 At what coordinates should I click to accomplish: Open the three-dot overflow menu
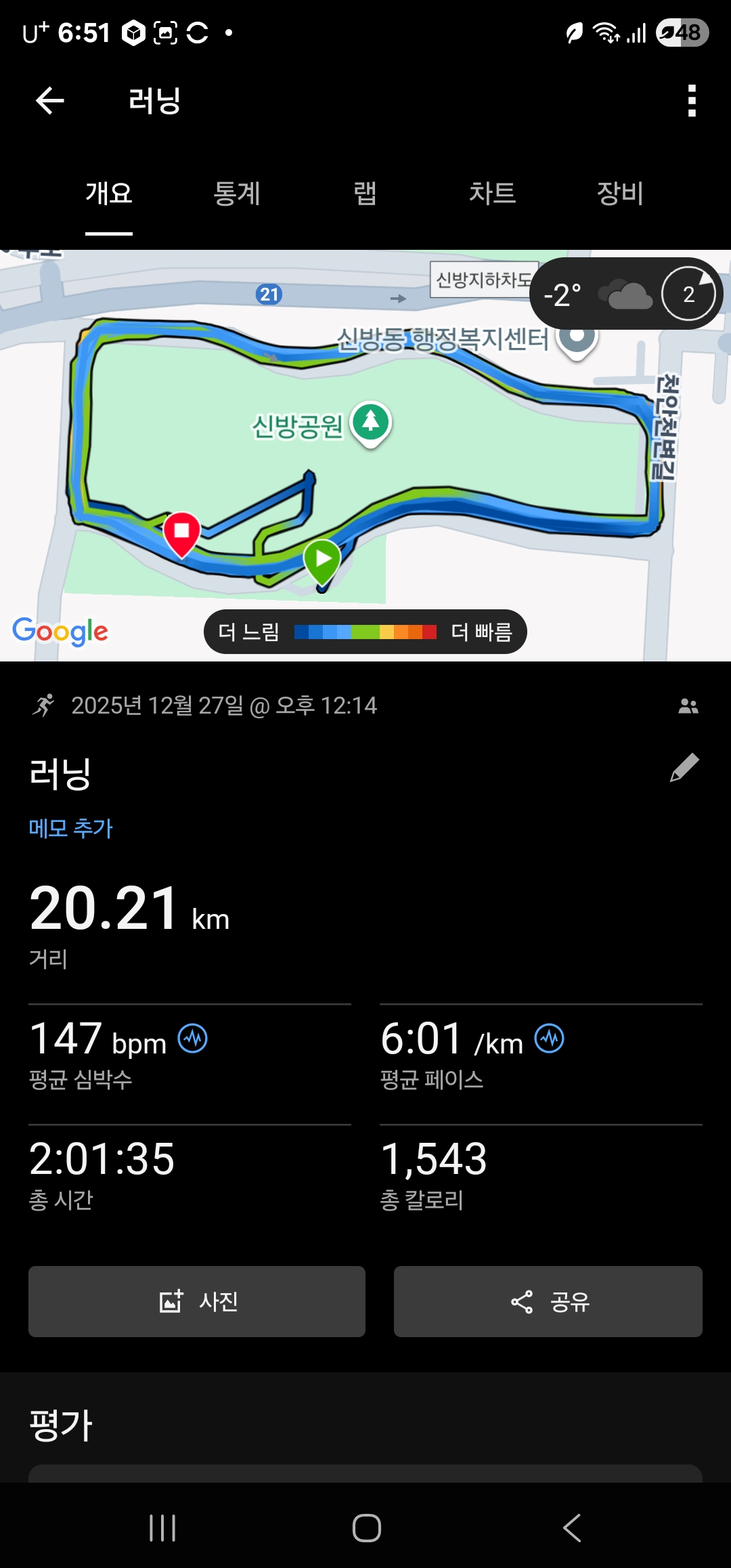[x=691, y=101]
